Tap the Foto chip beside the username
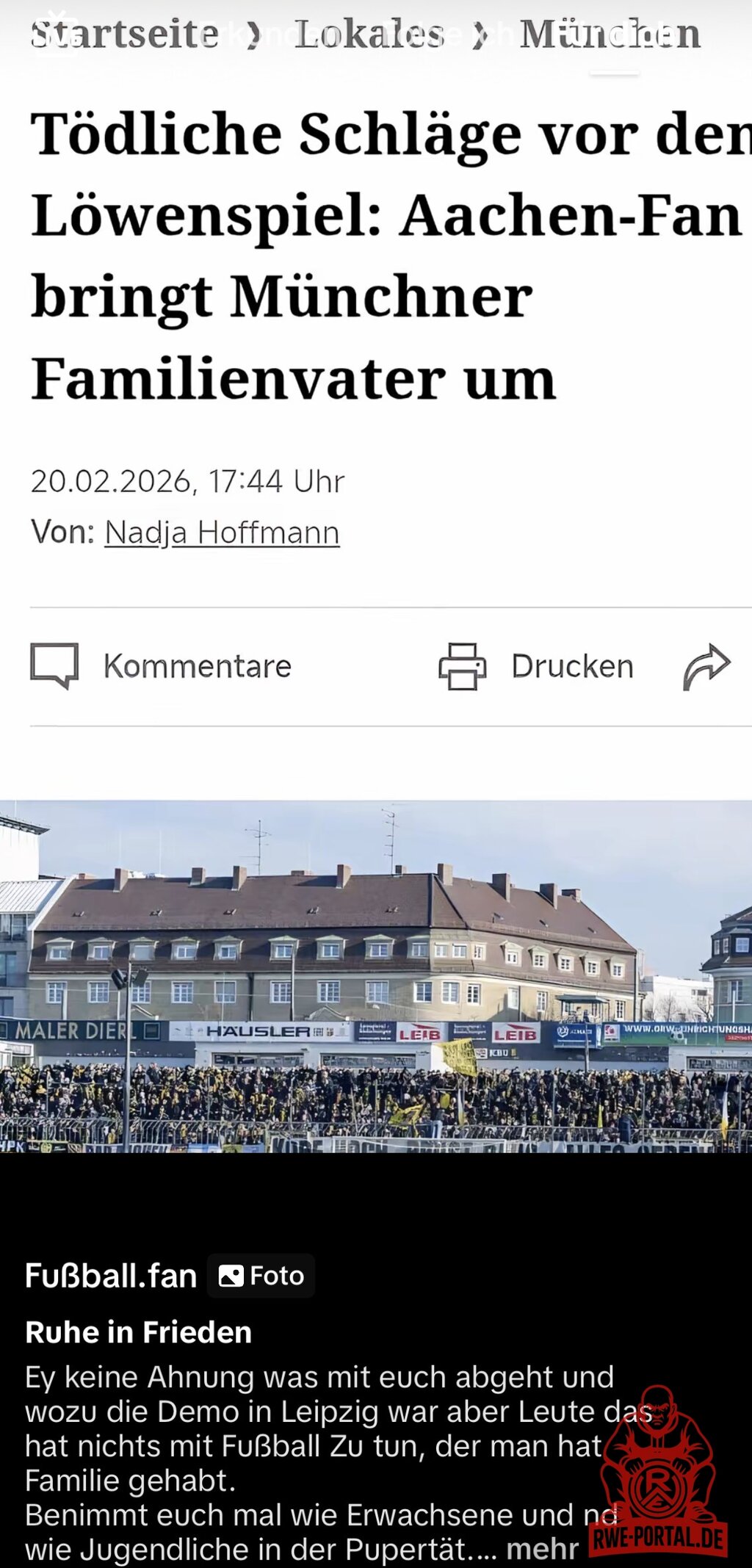 click(x=261, y=1276)
